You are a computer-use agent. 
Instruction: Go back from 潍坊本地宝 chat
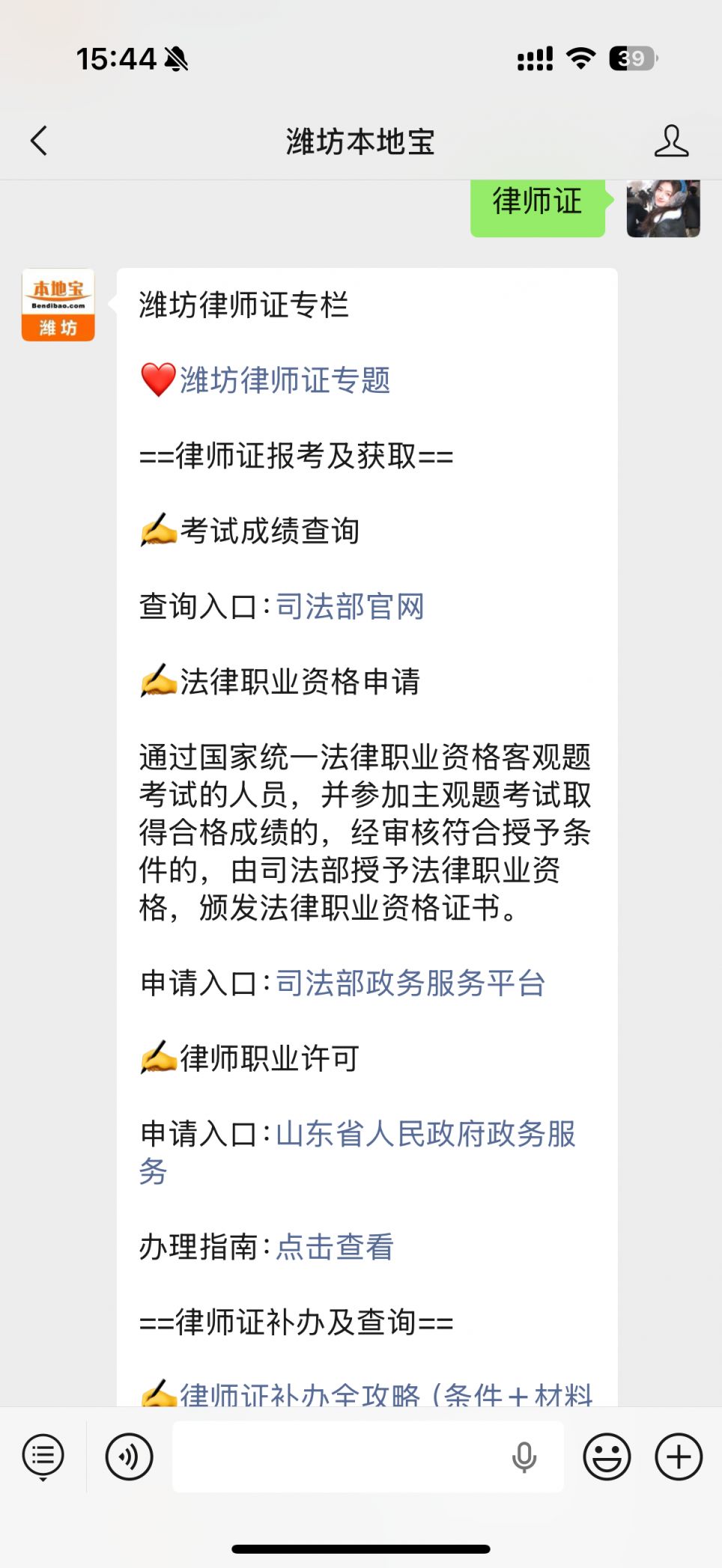39,141
